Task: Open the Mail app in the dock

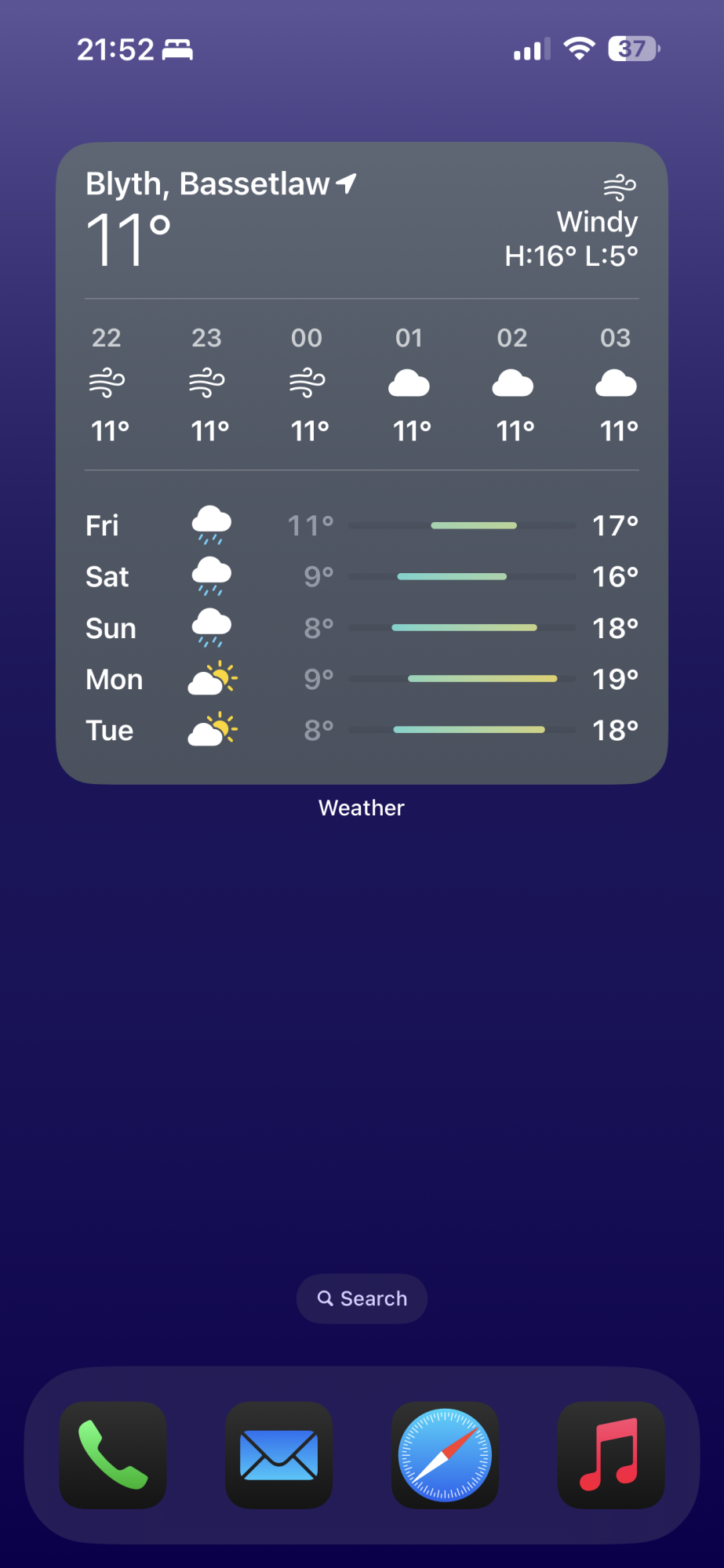Action: (x=278, y=1455)
